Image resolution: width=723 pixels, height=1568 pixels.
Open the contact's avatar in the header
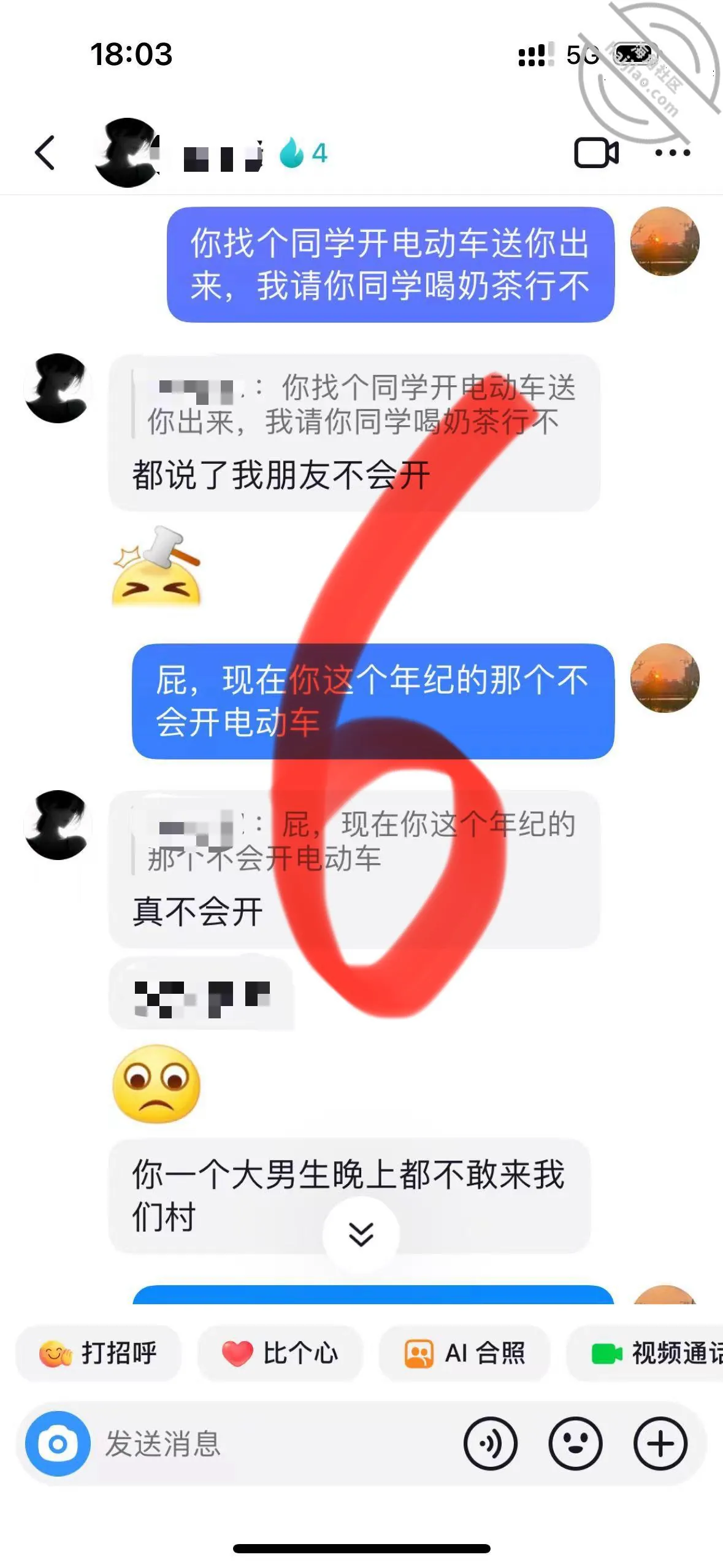[127, 153]
